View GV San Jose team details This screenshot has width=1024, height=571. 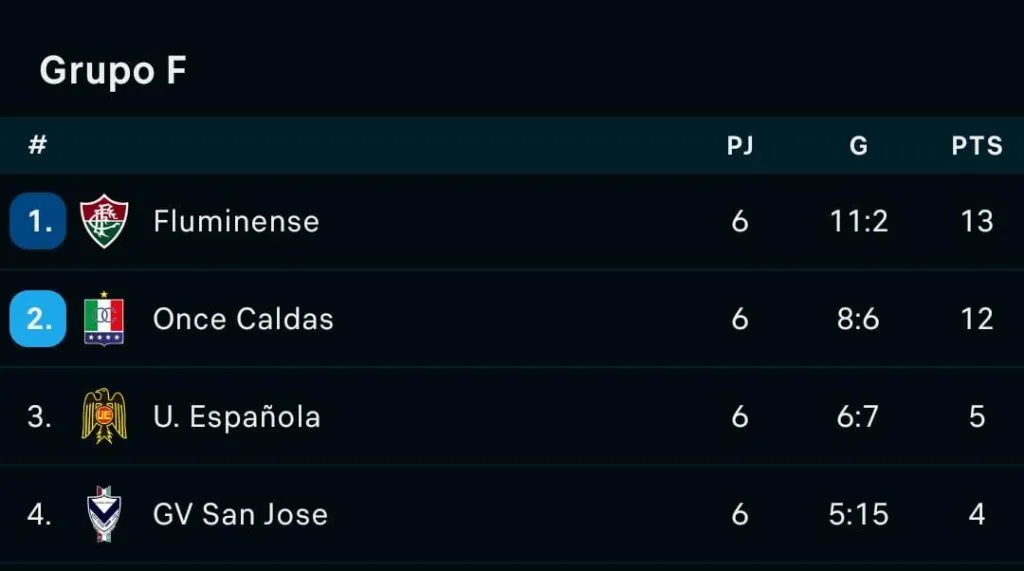pyautogui.click(x=240, y=514)
